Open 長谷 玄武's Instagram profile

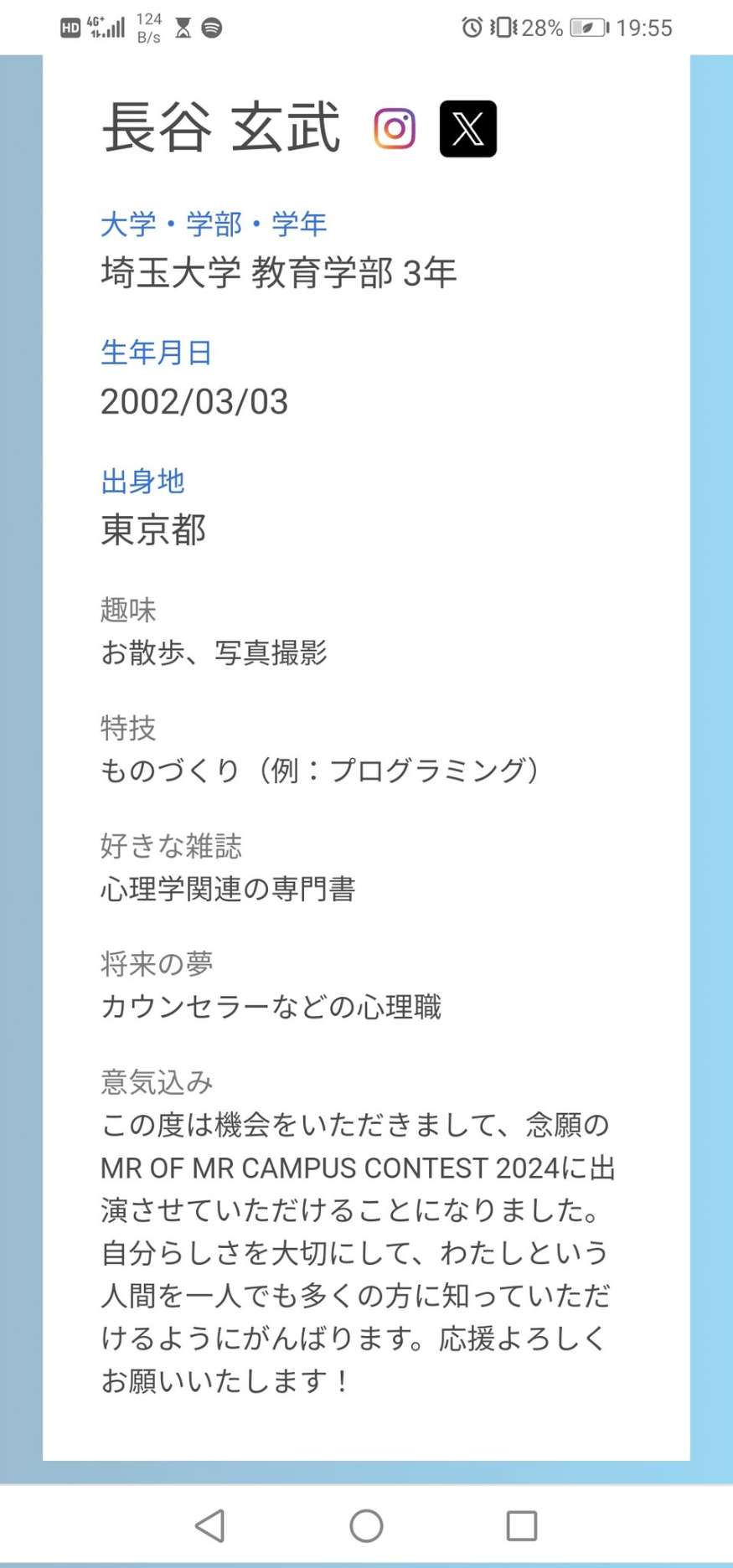395,129
